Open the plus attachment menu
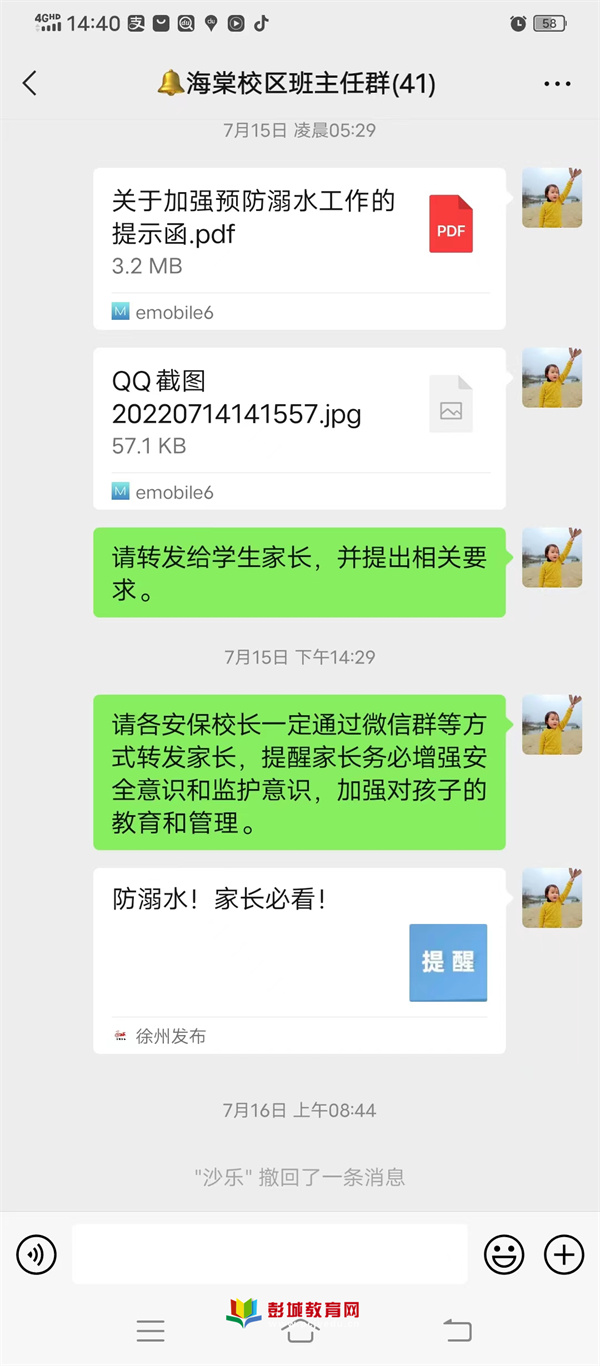 tap(564, 1254)
